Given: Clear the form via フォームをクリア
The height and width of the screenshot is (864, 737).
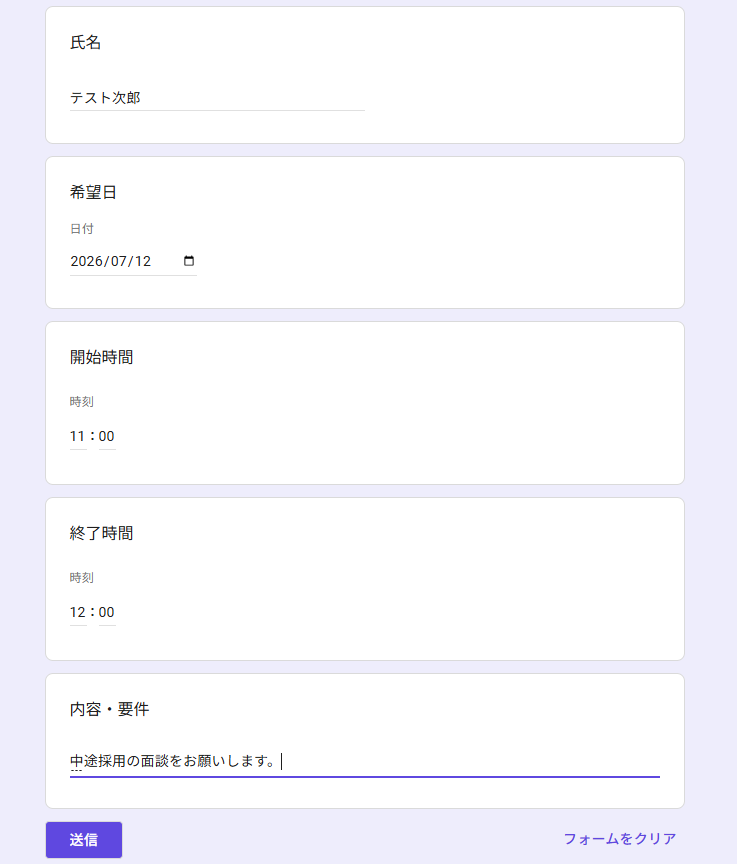Looking at the screenshot, I should 620,839.
